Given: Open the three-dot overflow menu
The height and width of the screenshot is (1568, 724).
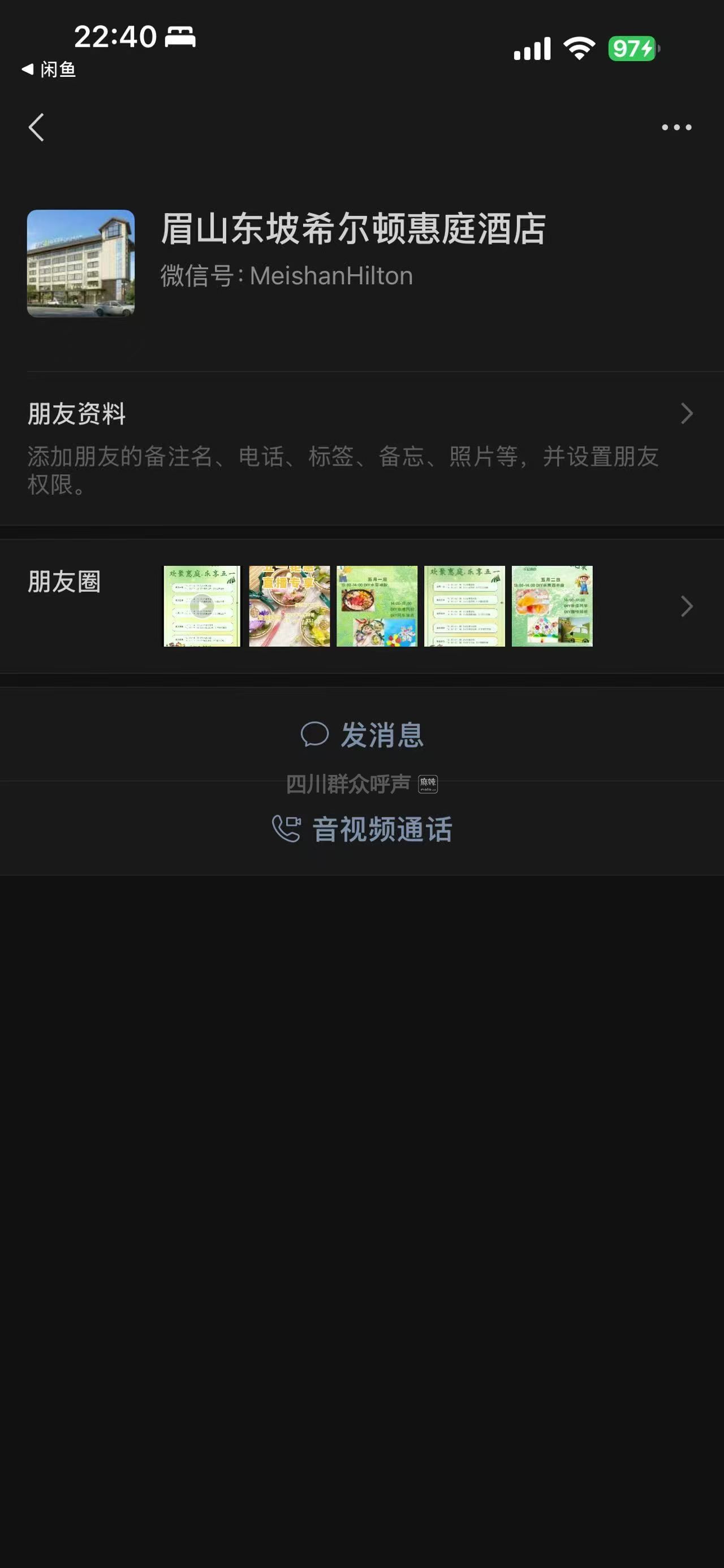Looking at the screenshot, I should click(x=676, y=127).
